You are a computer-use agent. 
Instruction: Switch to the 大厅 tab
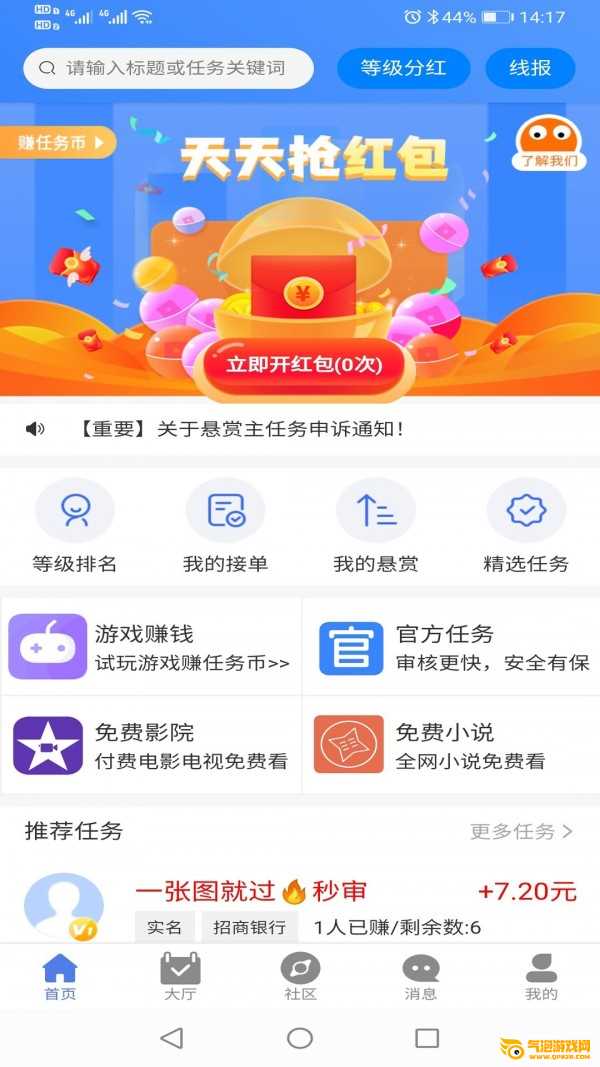tap(180, 976)
